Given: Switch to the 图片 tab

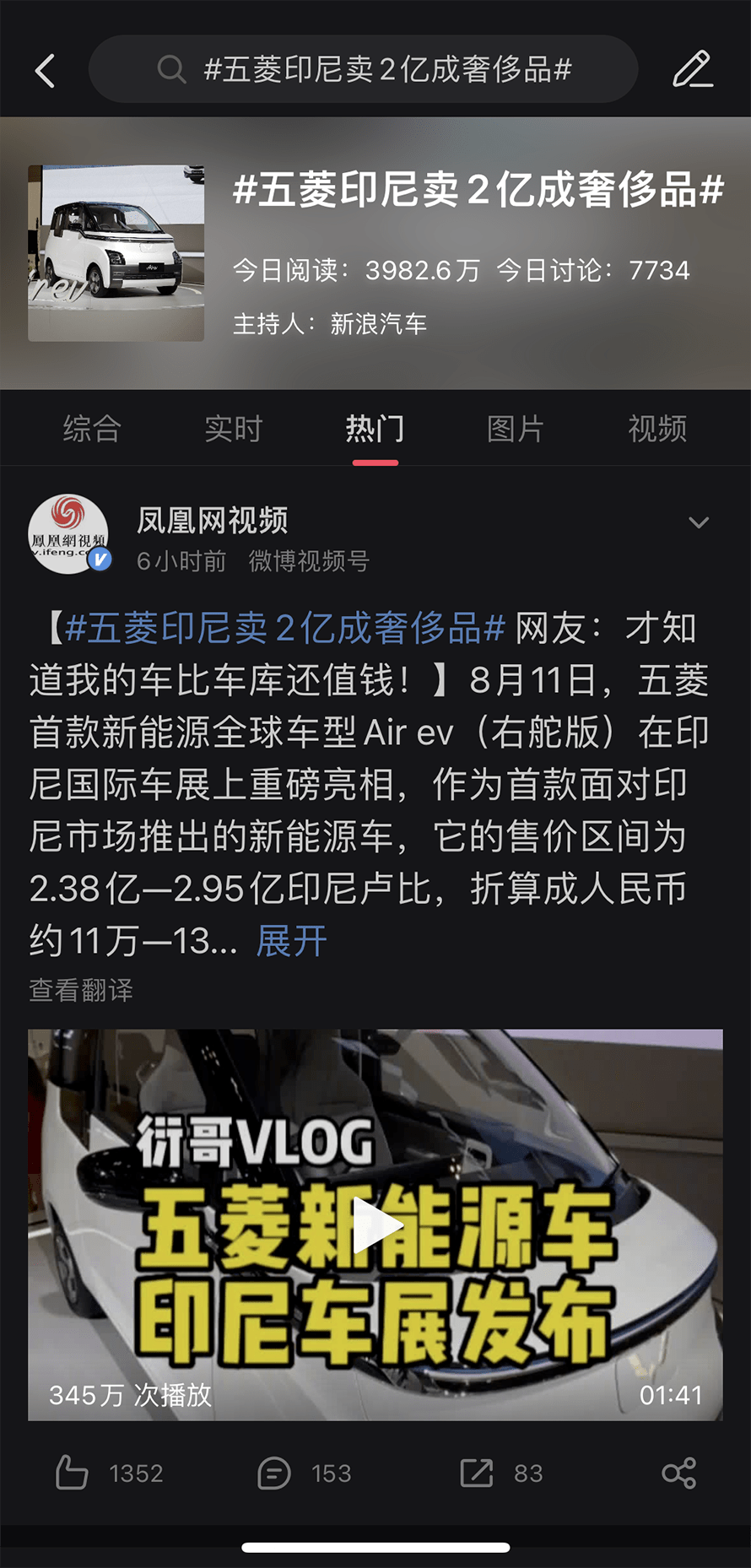Looking at the screenshot, I should click(516, 429).
